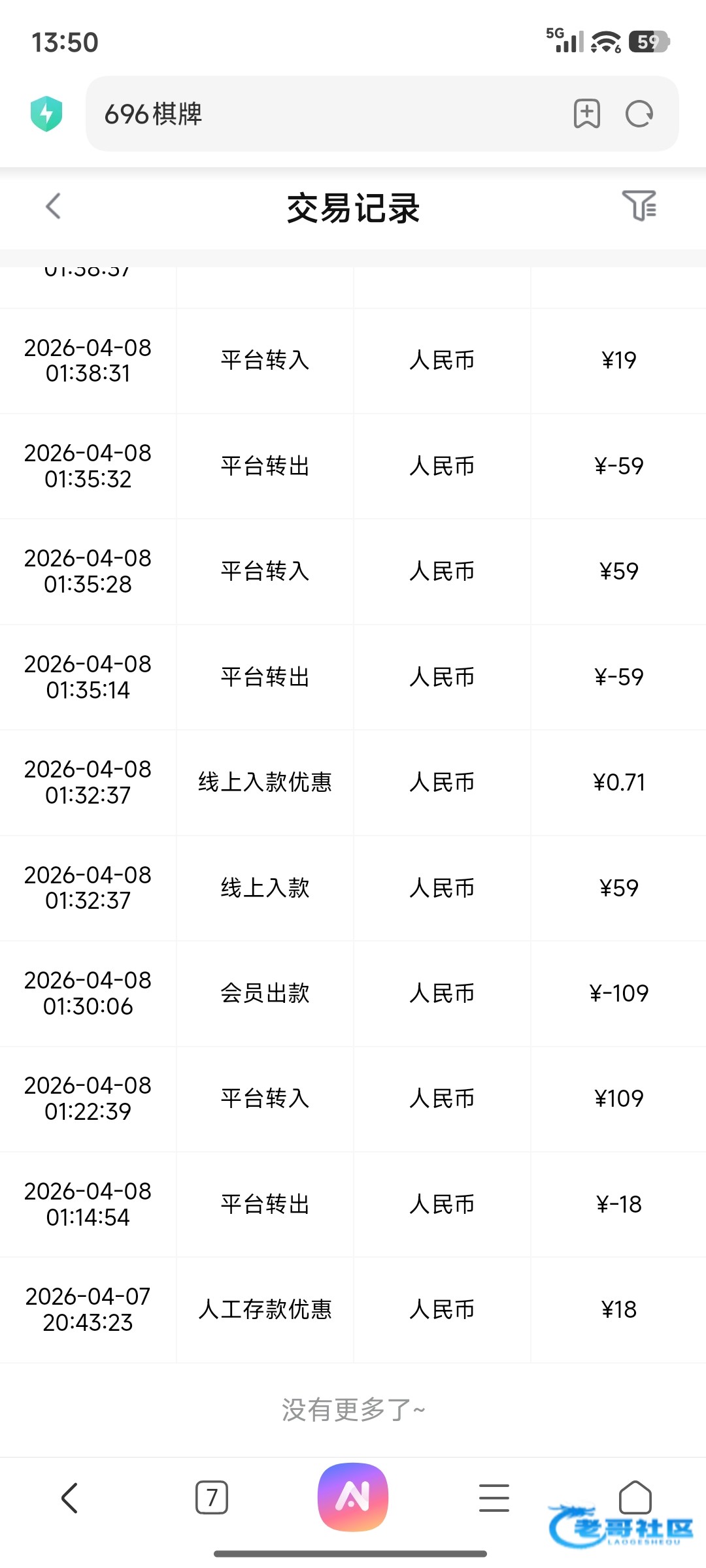Viewport: 706px width, 1568px height.
Task: Open the browser security shield
Action: click(46, 114)
